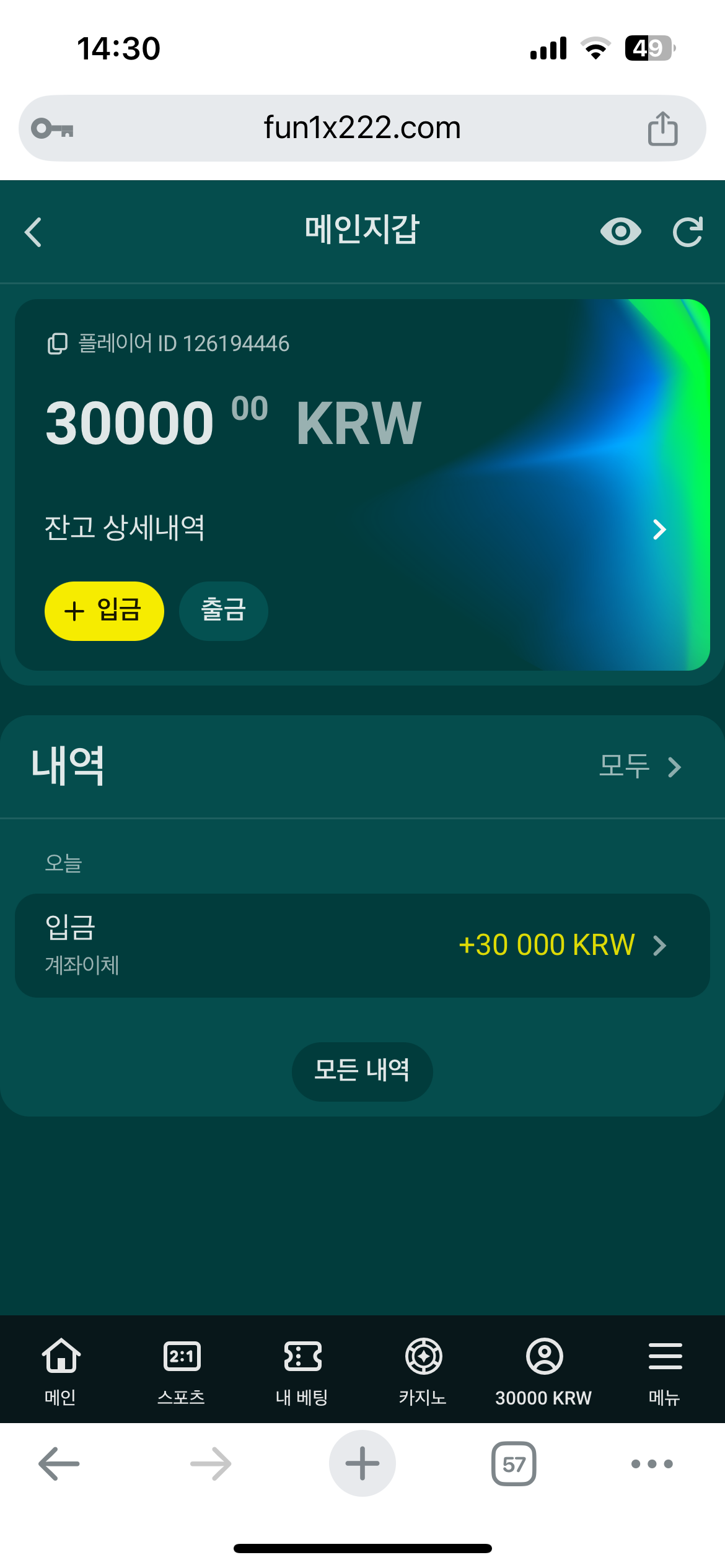Switch to the 스포츠 tab

tap(182, 1369)
